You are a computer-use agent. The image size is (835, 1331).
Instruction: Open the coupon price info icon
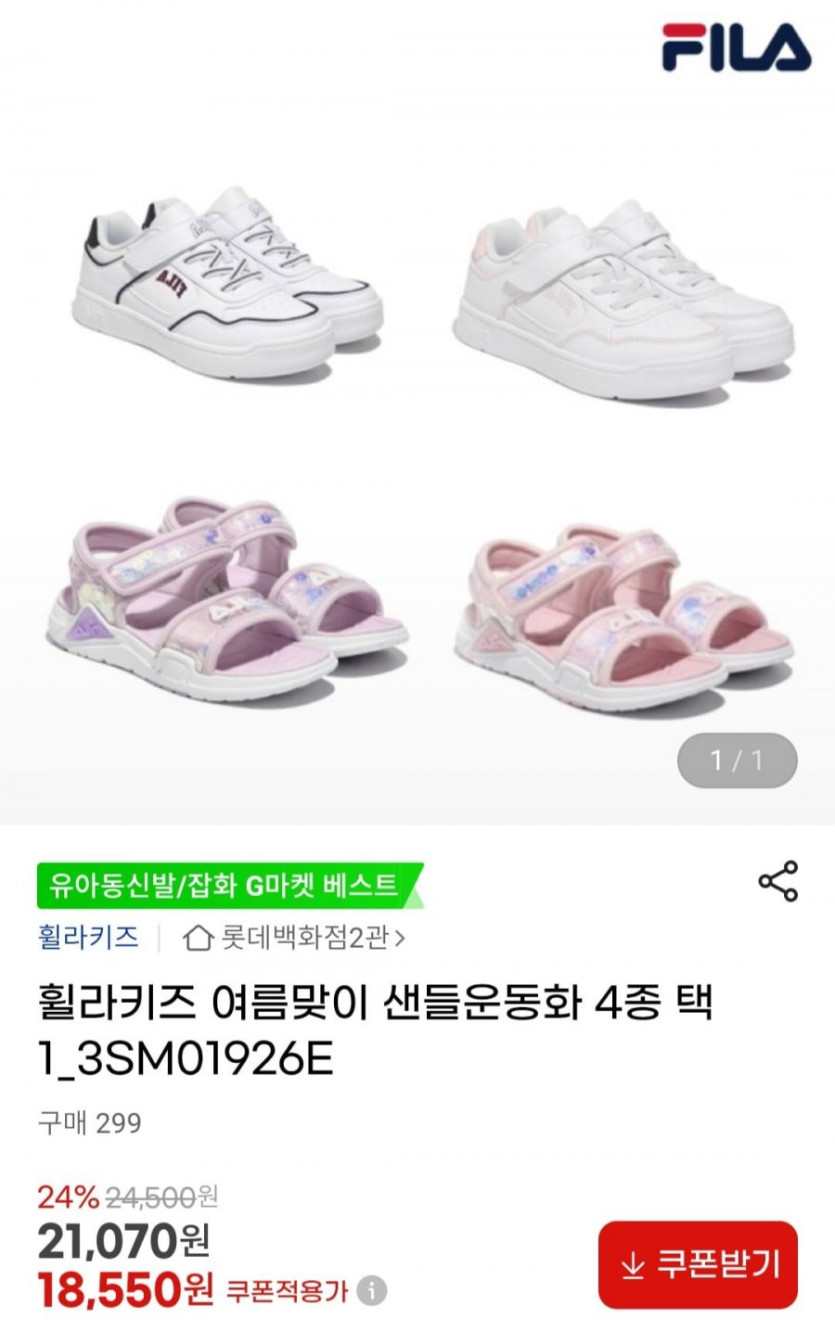click(372, 1290)
